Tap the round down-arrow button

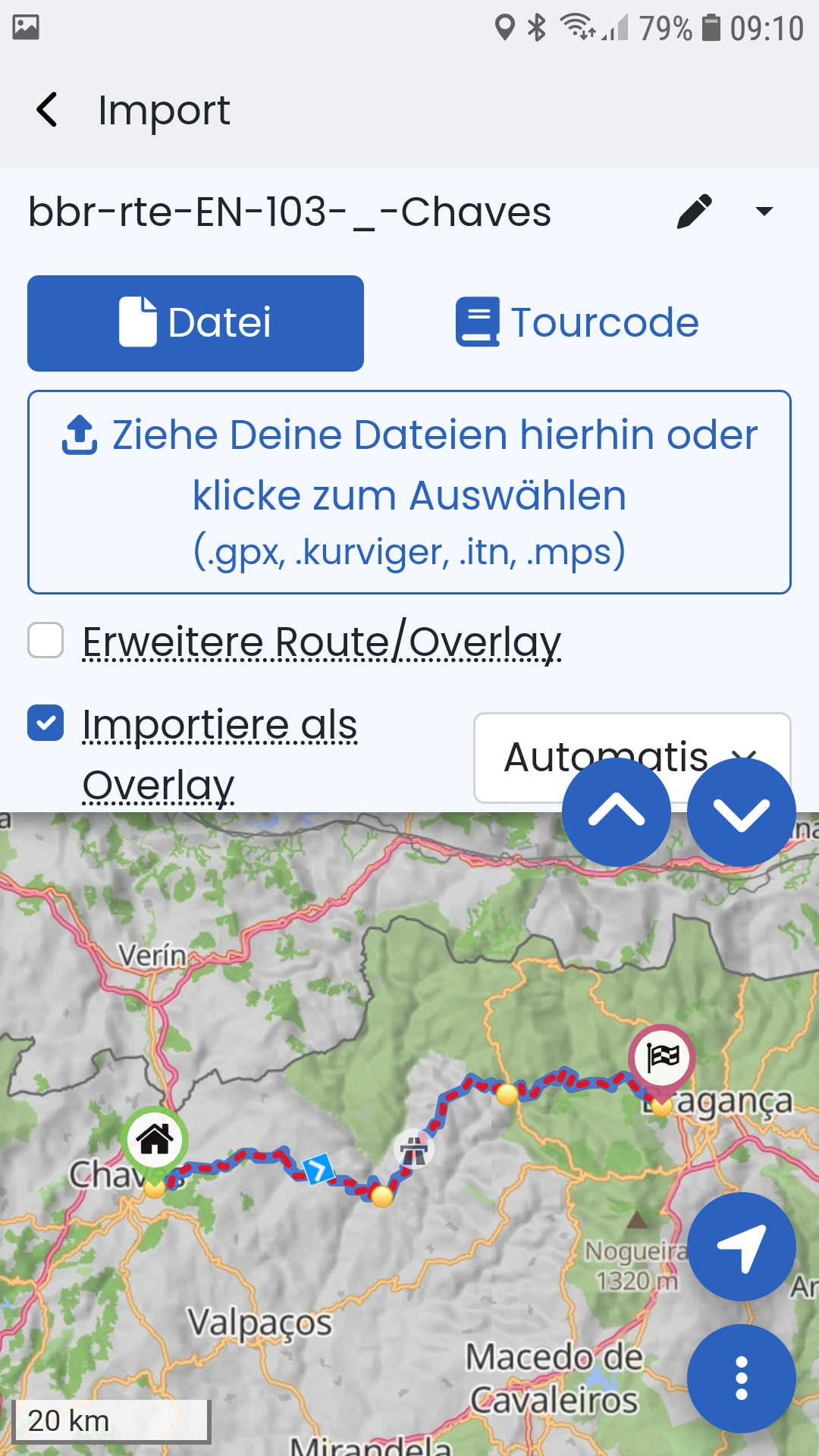(742, 812)
